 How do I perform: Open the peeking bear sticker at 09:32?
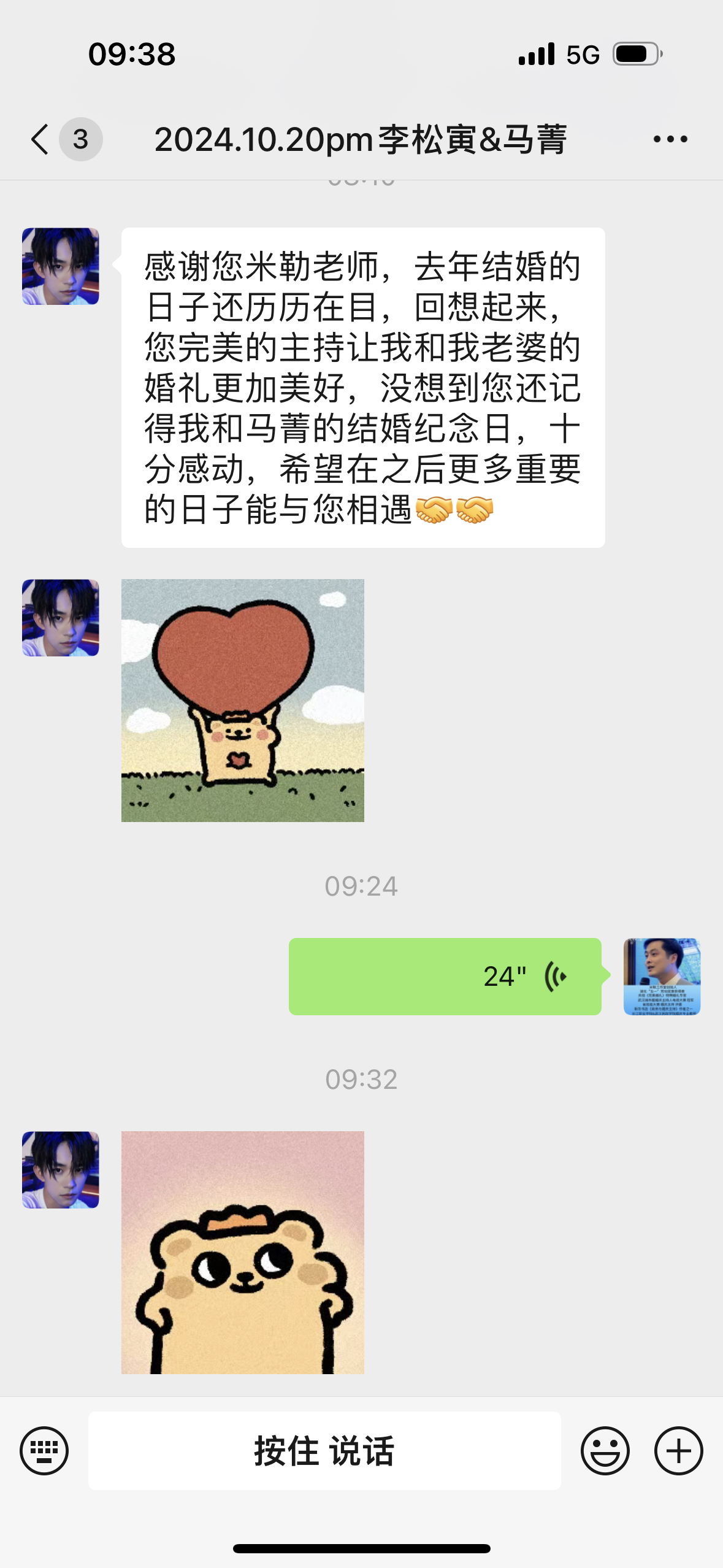242,1251
